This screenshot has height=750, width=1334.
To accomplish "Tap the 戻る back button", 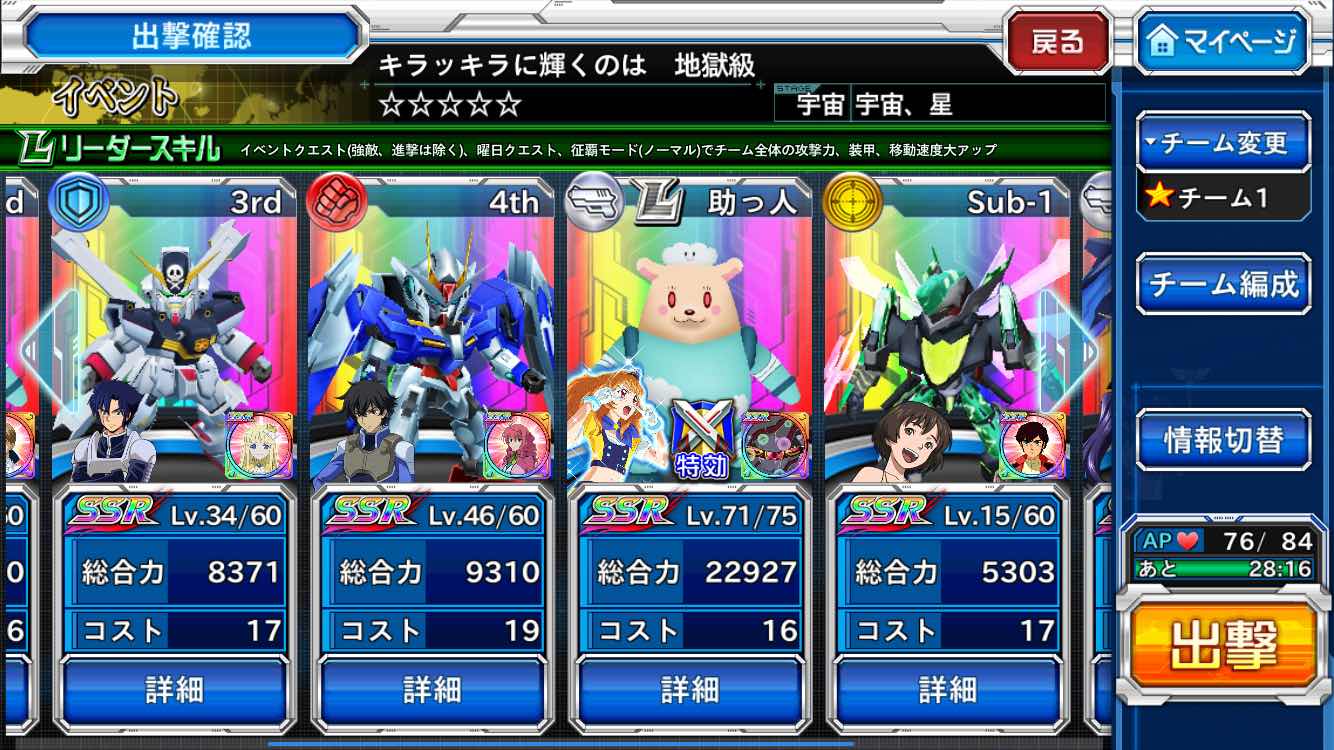I will (1057, 42).
